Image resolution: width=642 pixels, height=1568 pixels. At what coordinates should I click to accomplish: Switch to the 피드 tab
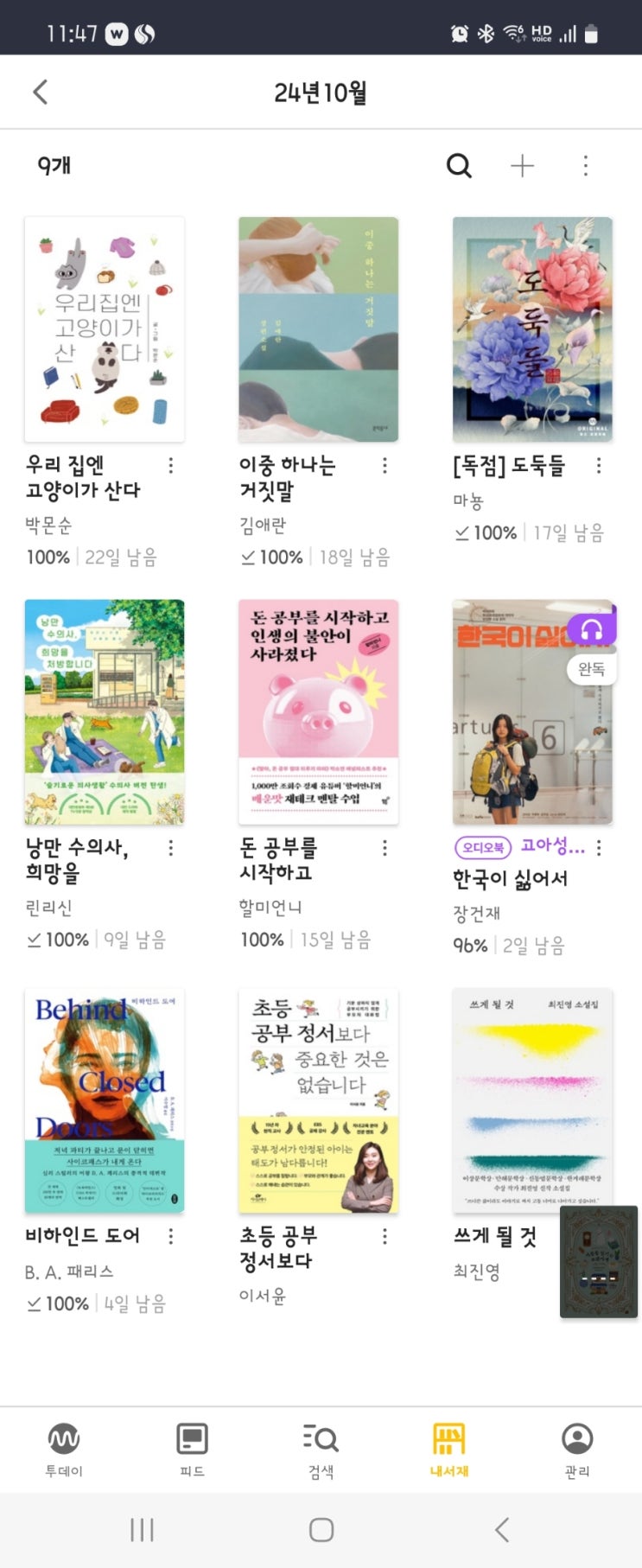pos(192,1450)
